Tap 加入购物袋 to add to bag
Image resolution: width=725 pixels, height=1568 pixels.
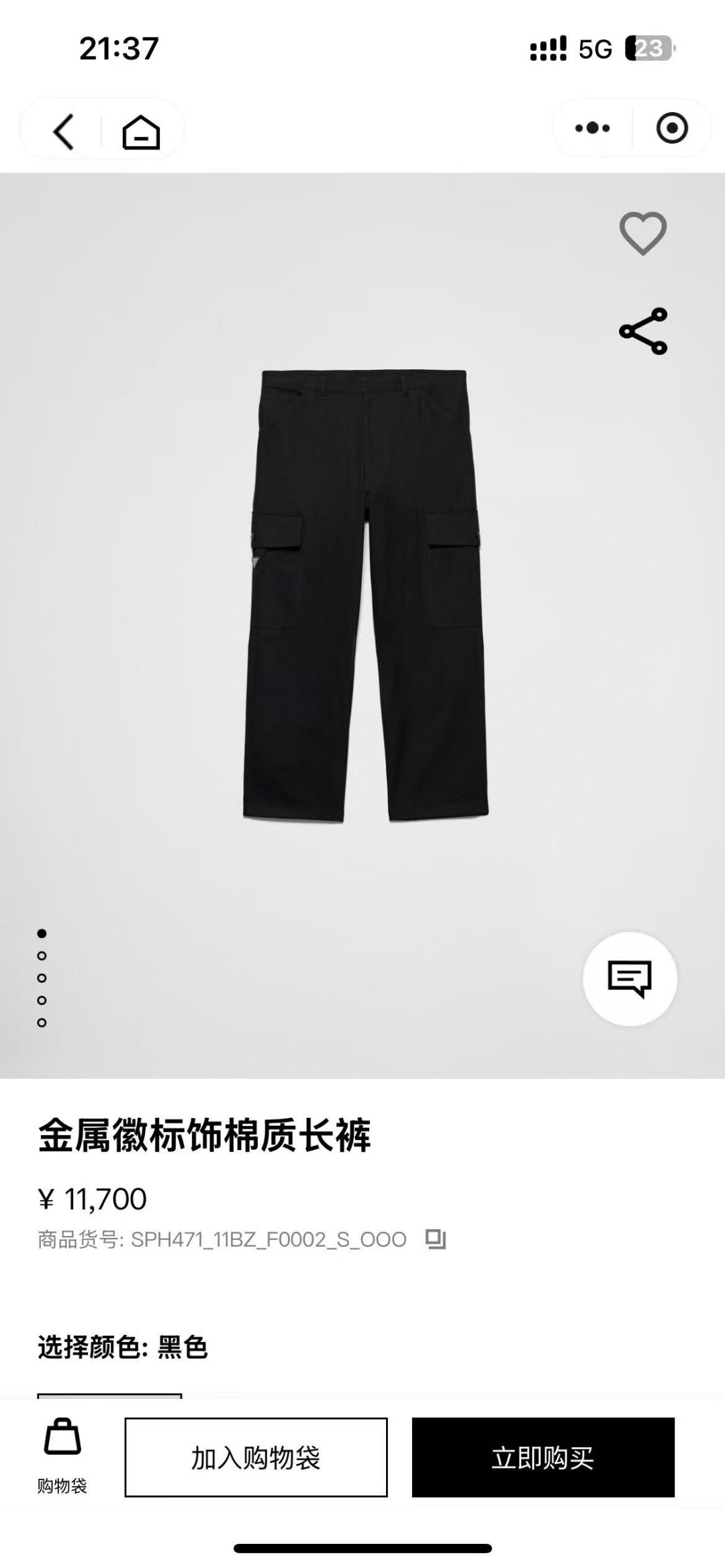(x=256, y=1457)
